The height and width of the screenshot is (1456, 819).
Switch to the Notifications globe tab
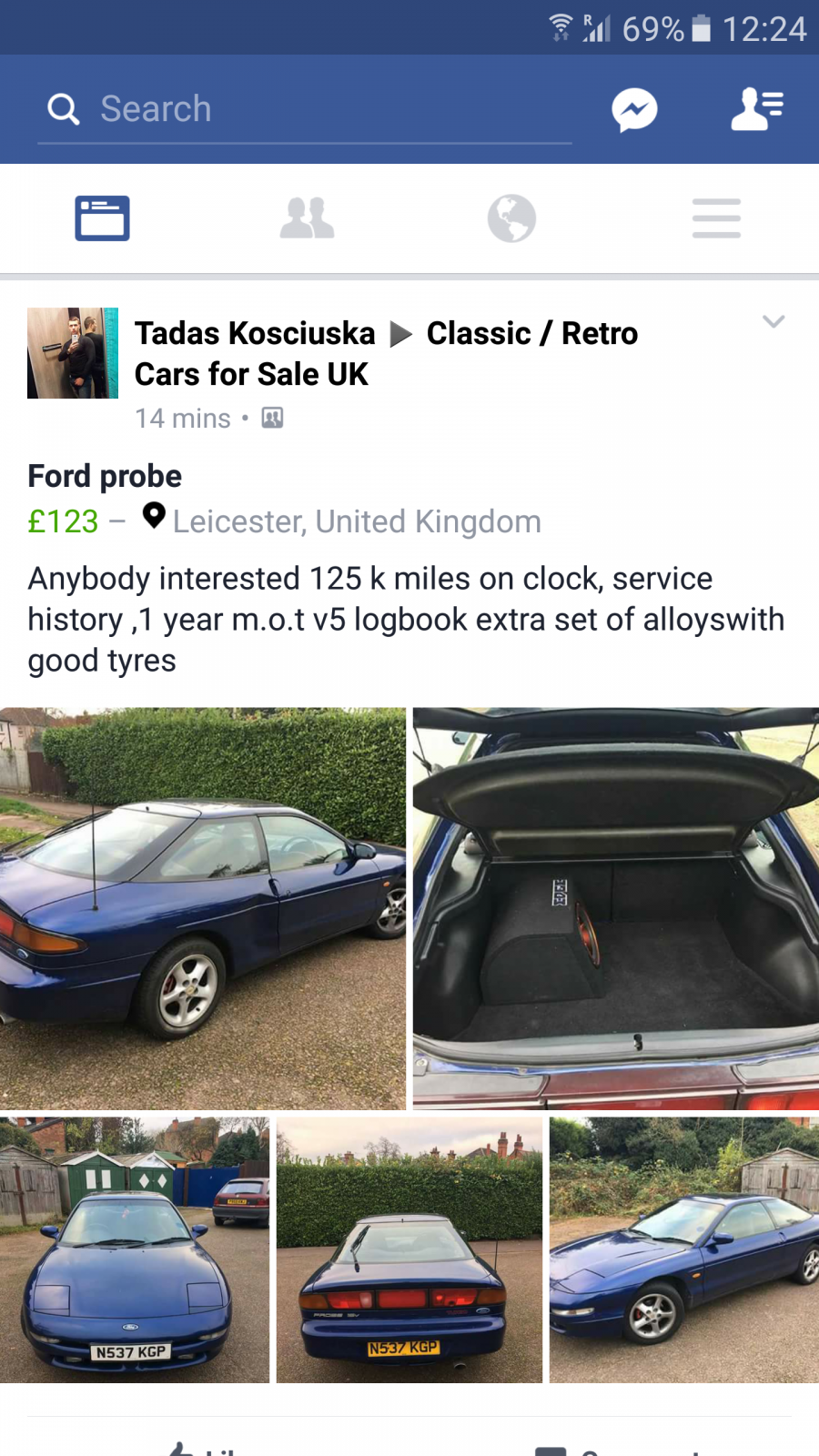click(511, 218)
